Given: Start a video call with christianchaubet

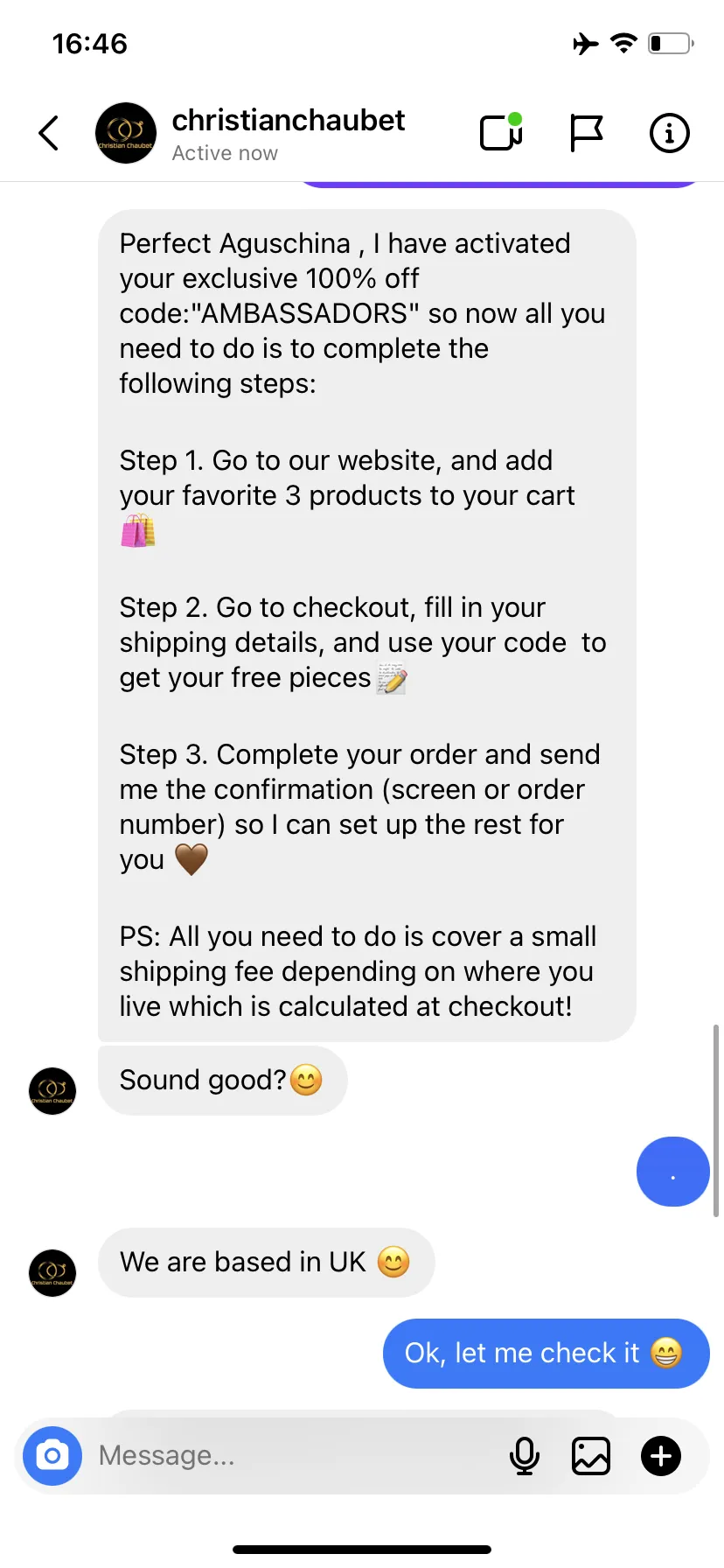Looking at the screenshot, I should 502,132.
